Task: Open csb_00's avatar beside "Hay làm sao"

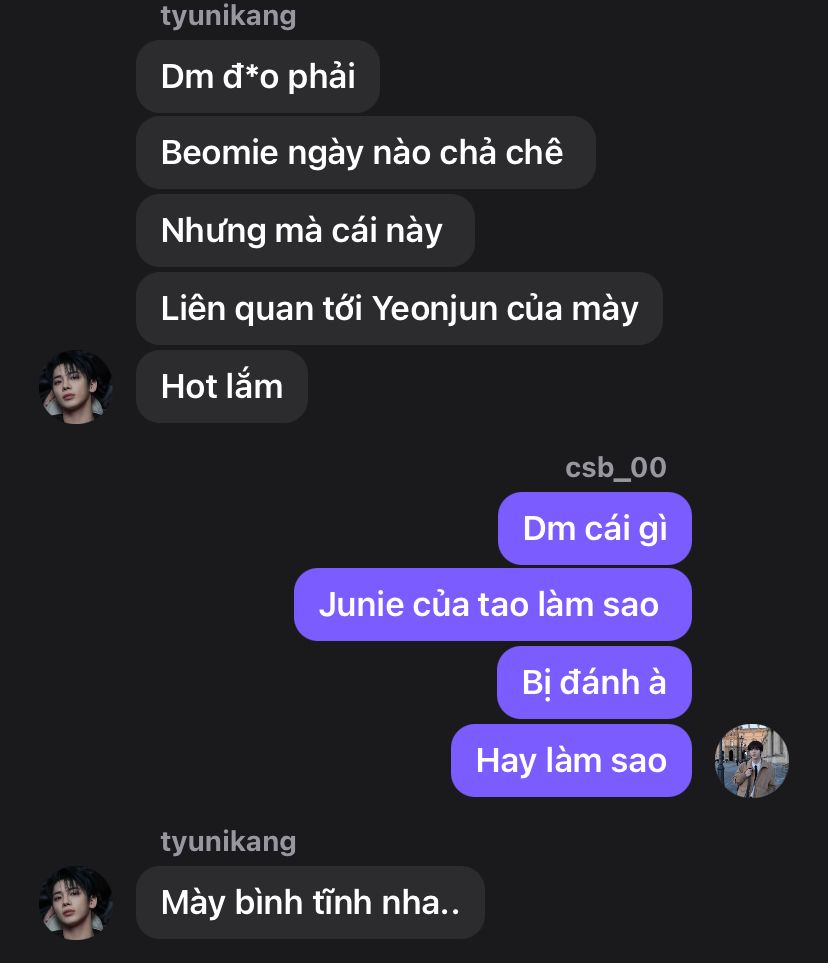Action: (752, 761)
